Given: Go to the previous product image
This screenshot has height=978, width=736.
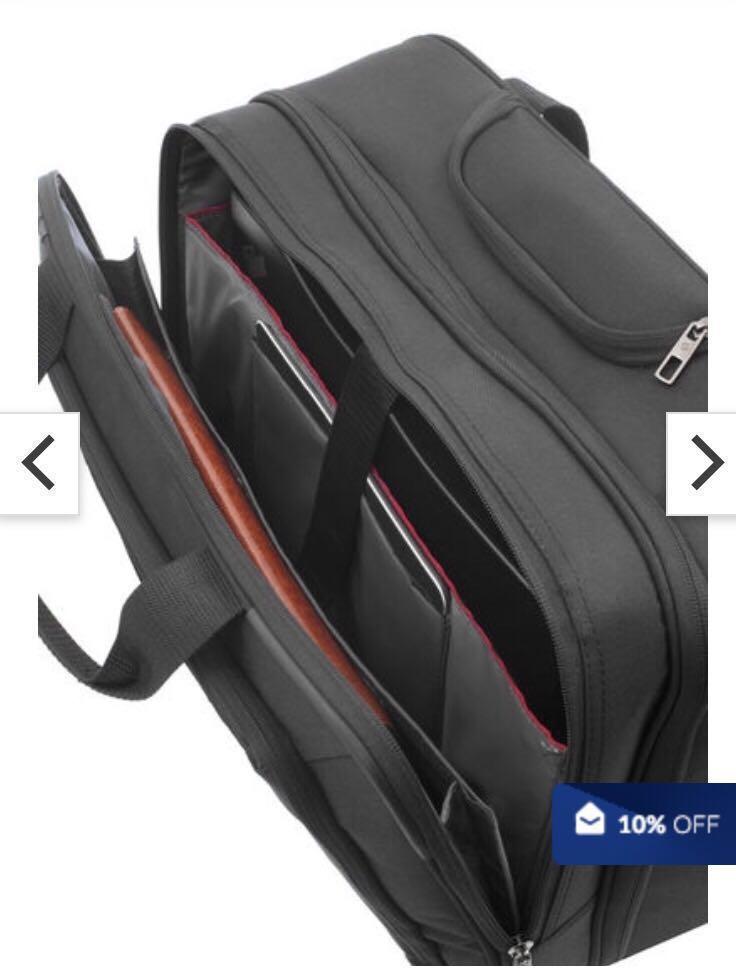Looking at the screenshot, I should tap(38, 463).
